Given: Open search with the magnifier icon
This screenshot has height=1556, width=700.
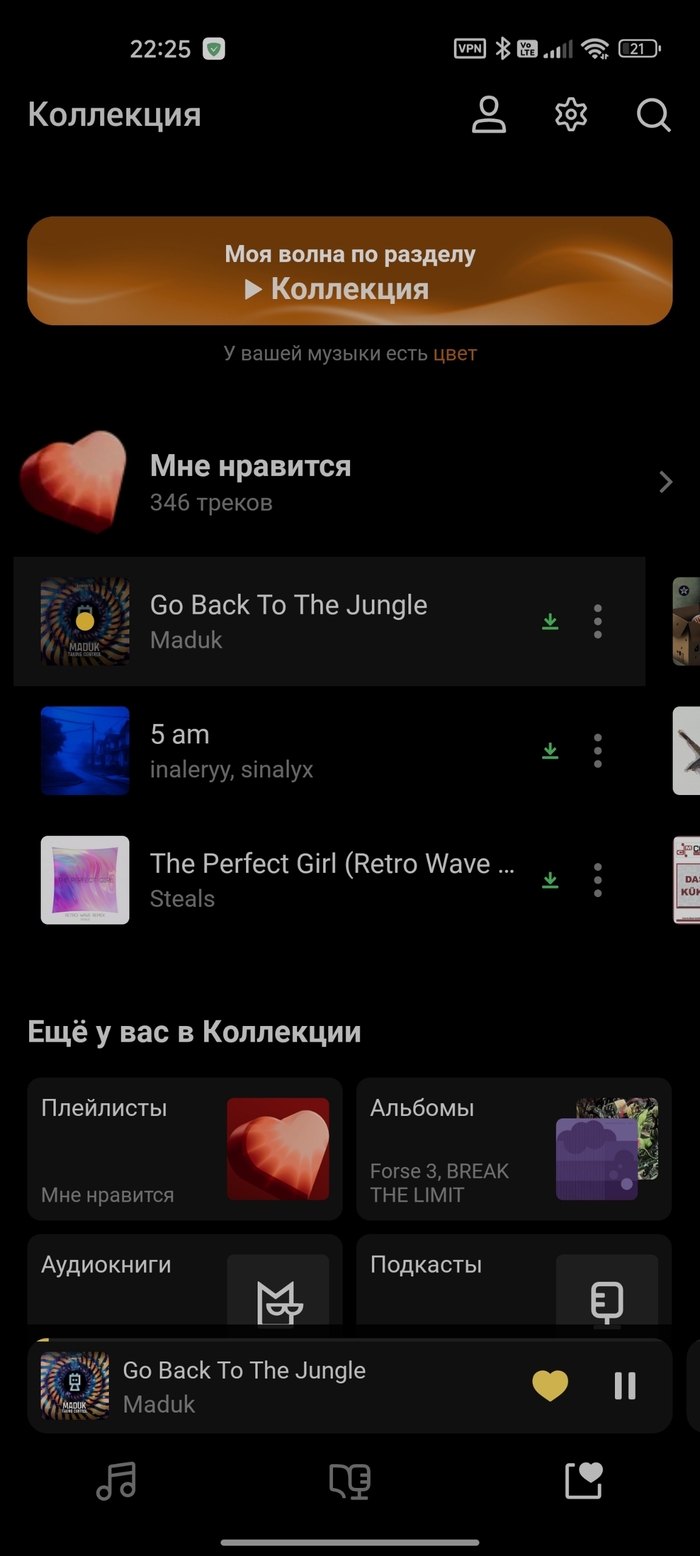Looking at the screenshot, I should 653,115.
